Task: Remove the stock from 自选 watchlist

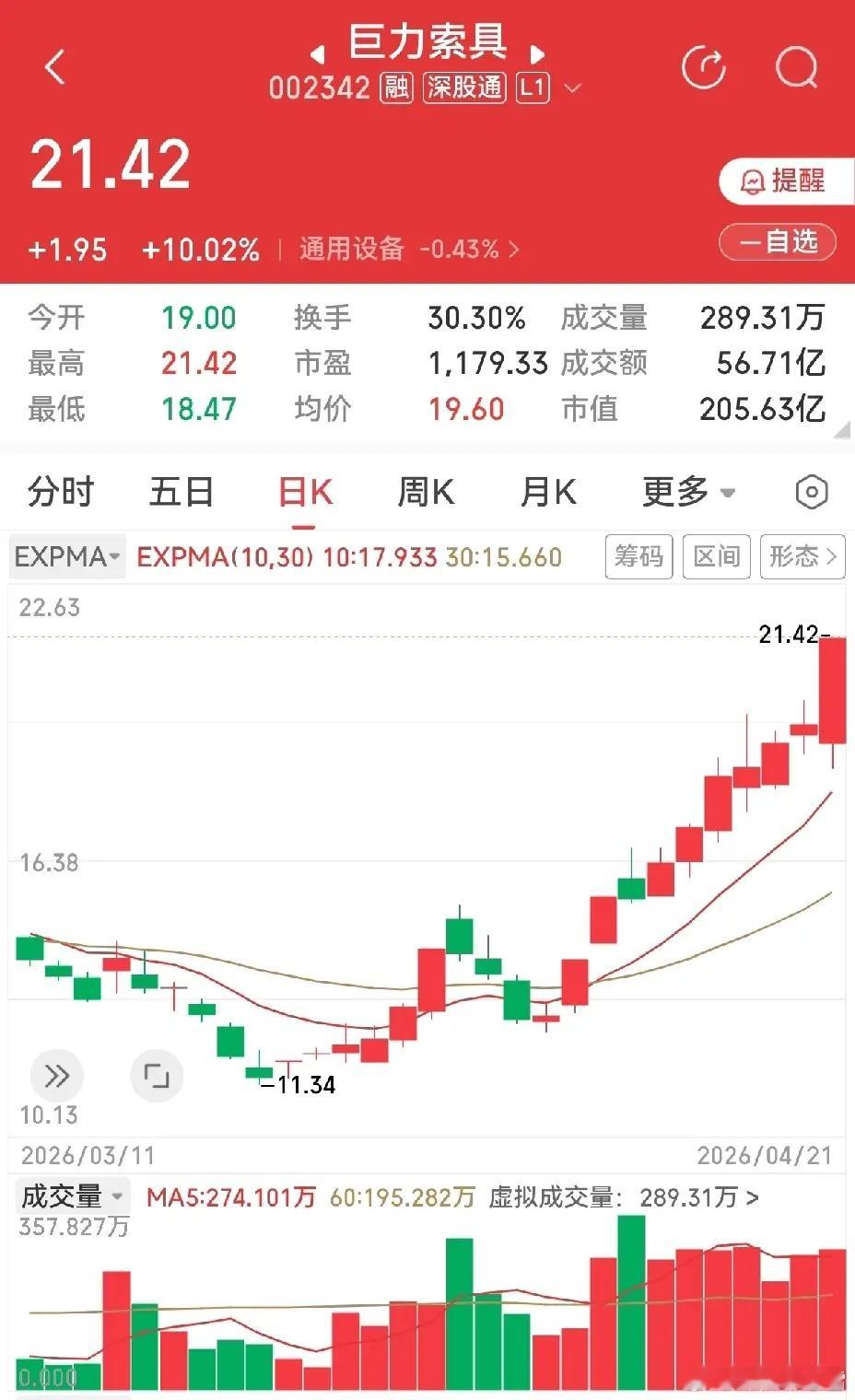Action: [778, 242]
